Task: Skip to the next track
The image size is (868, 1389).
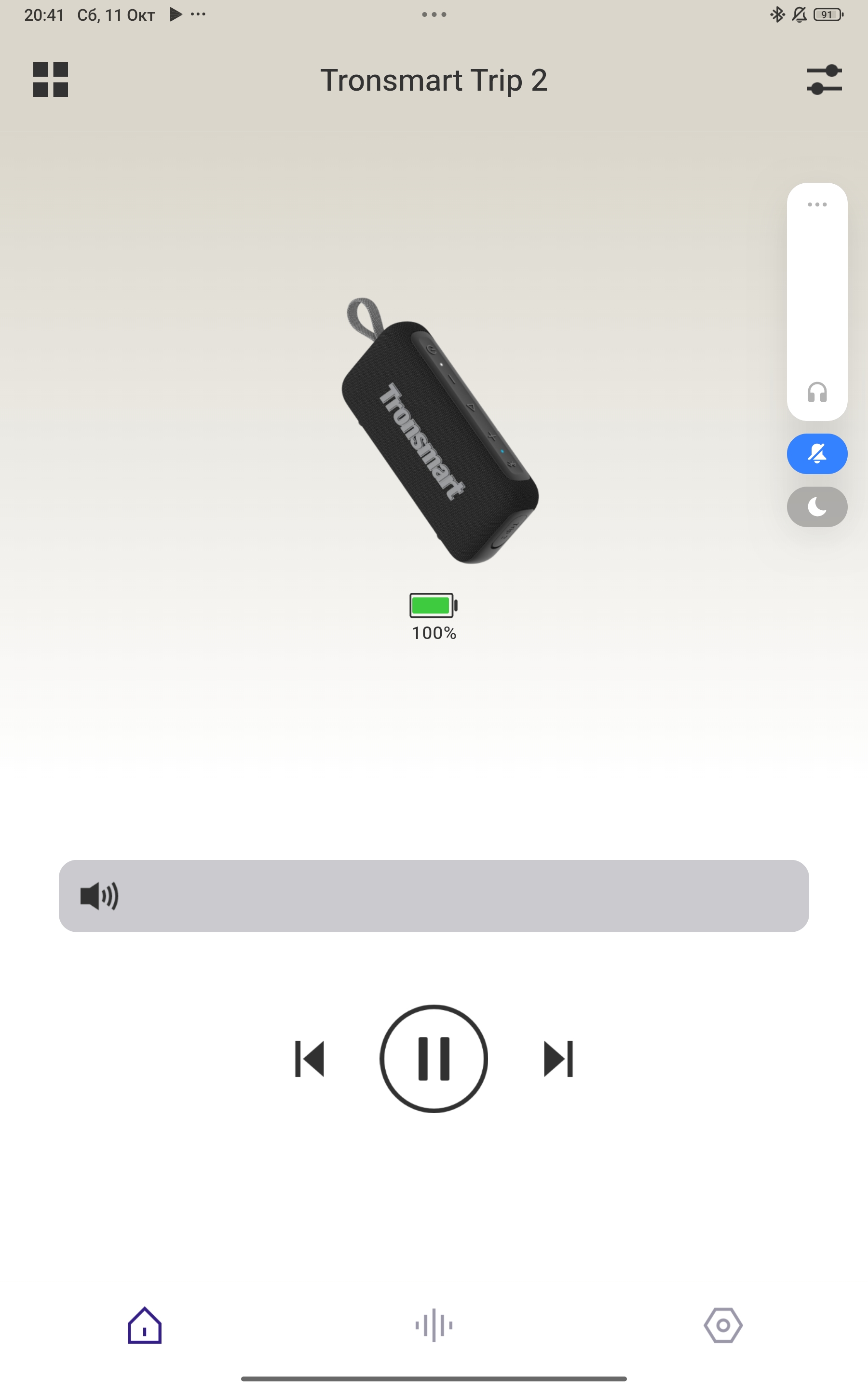Action: tap(558, 1059)
